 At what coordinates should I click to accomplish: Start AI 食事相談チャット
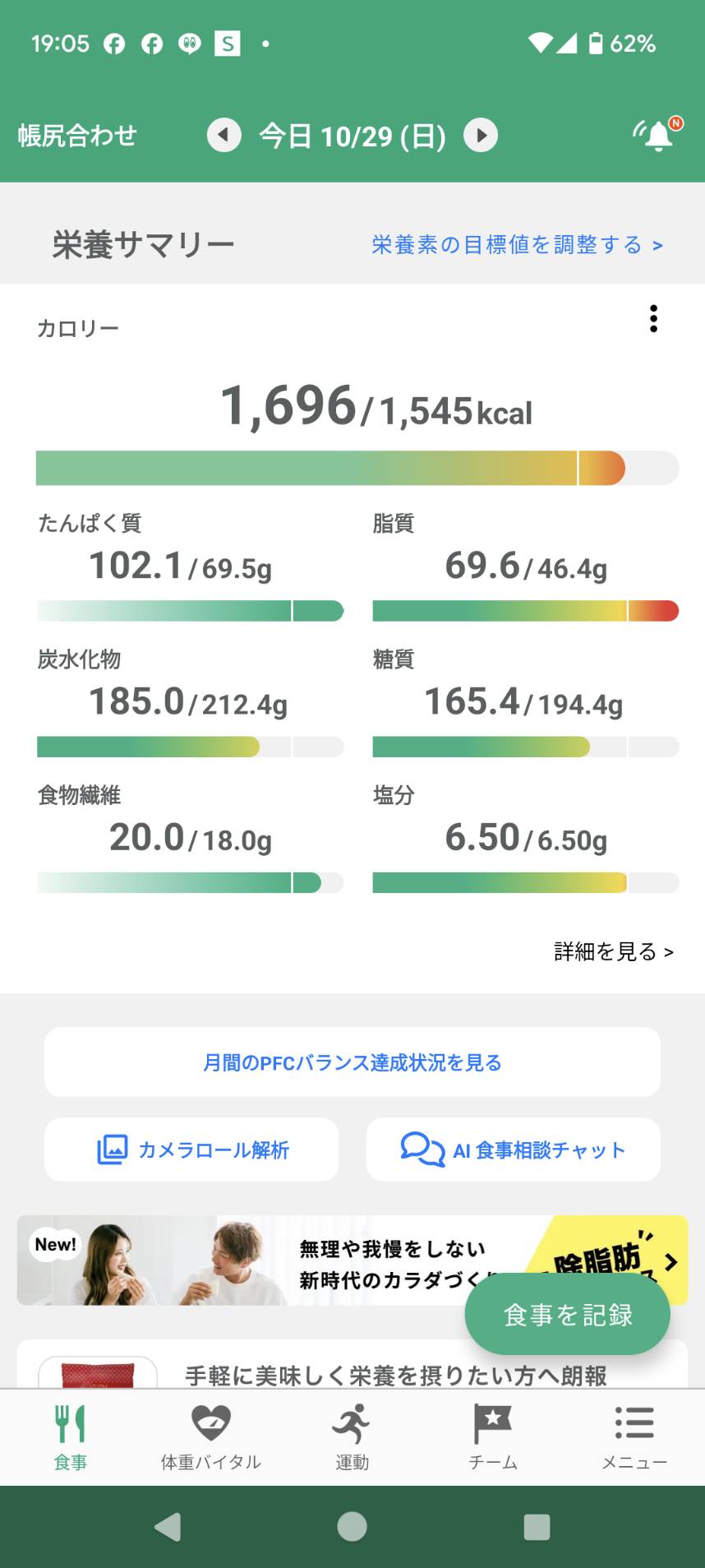[x=514, y=1149]
